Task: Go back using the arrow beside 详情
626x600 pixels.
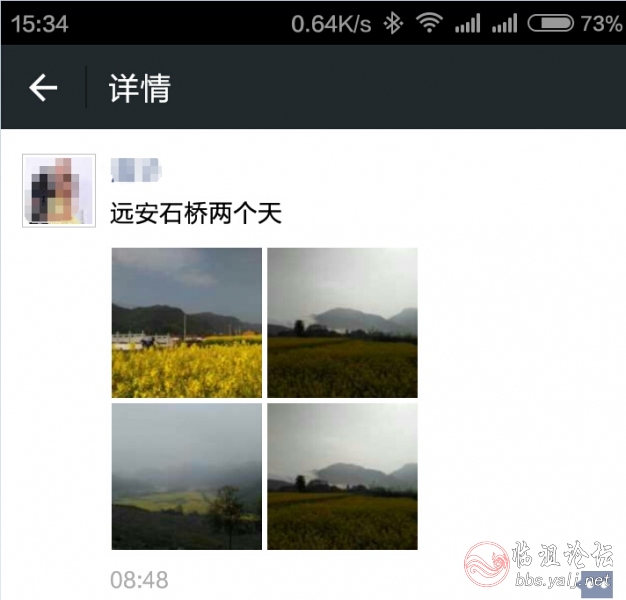Action: pyautogui.click(x=43, y=88)
